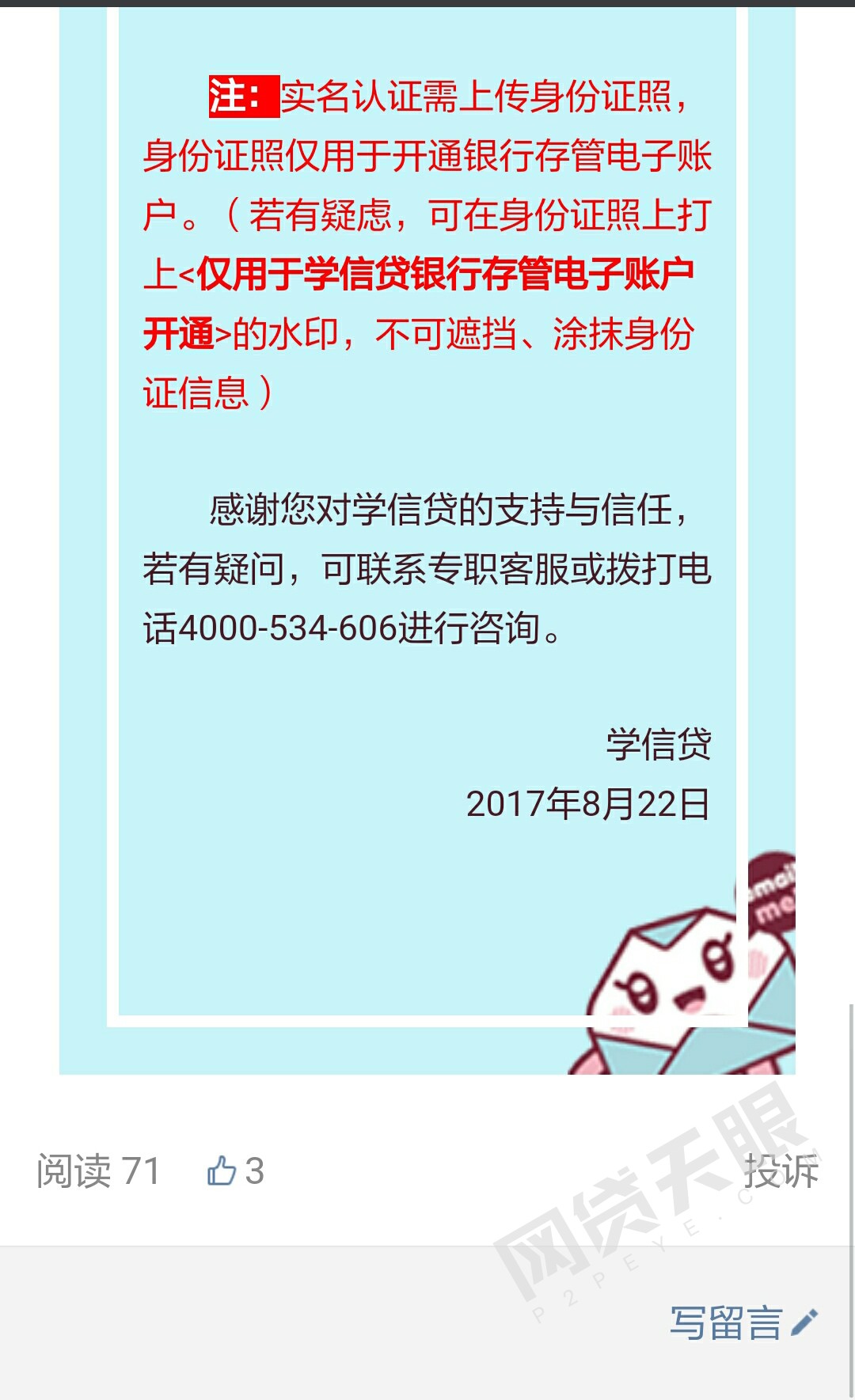This screenshot has width=855, height=1400.
Task: Tap 投诉 to report this article
Action: [781, 1171]
